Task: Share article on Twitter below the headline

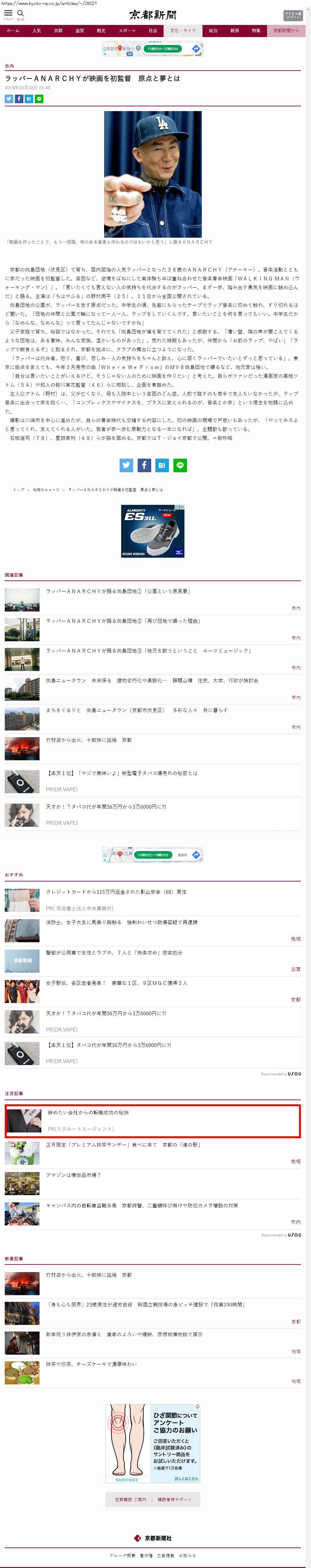Action: [x=9, y=99]
